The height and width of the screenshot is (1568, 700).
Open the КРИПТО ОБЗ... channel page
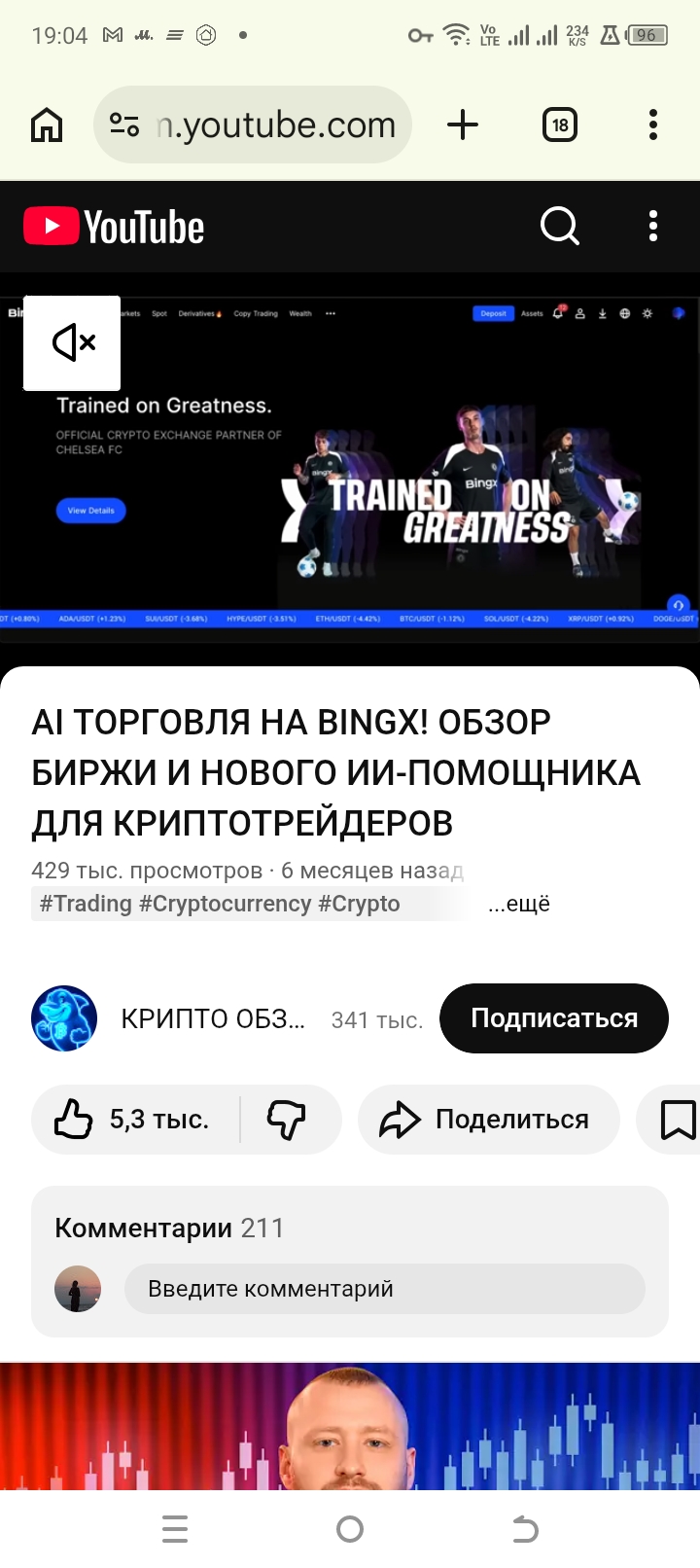[212, 1019]
